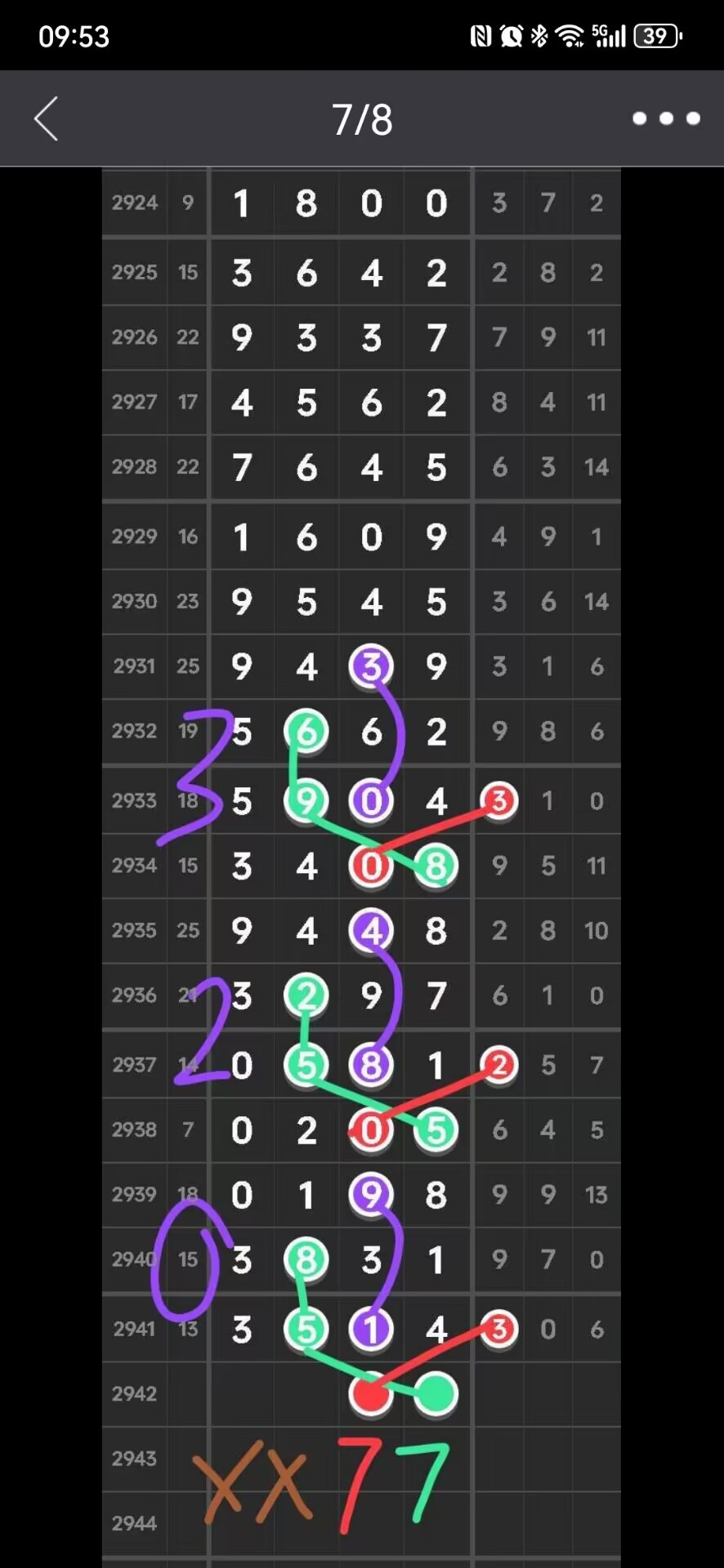Tap the page indicator 7/8

click(x=362, y=118)
